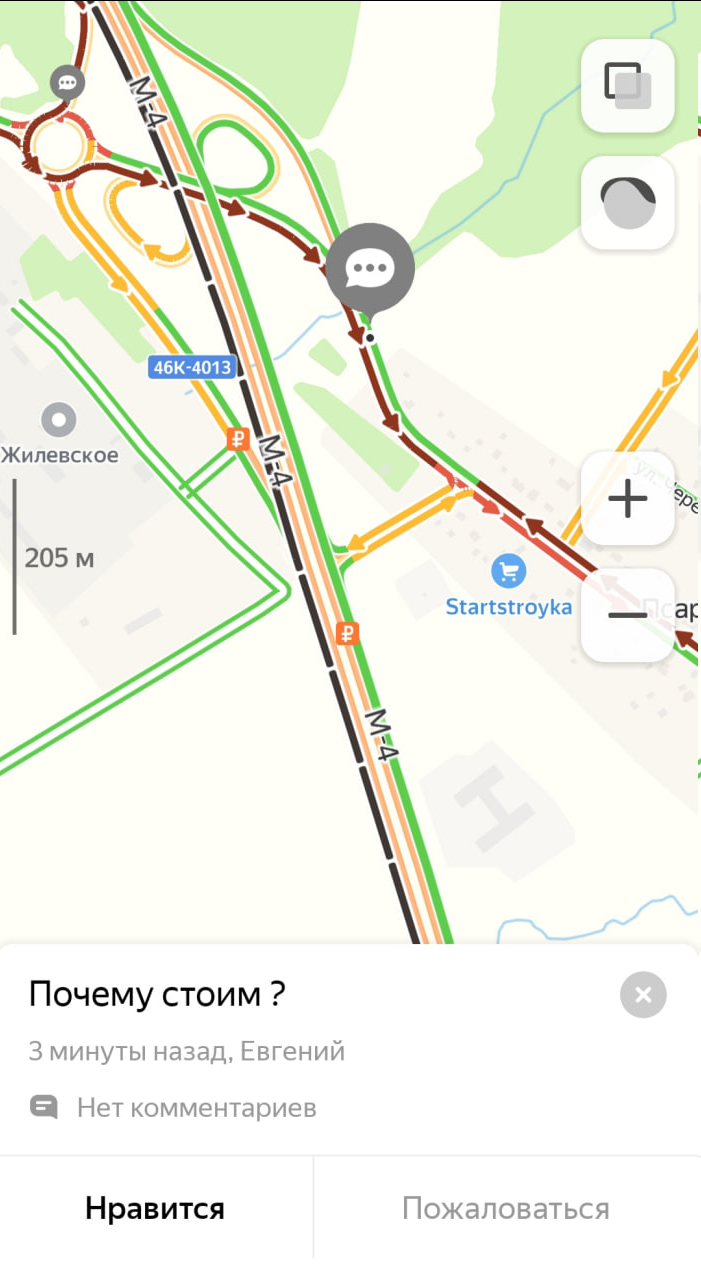Zoom out with the minus button

pos(627,615)
